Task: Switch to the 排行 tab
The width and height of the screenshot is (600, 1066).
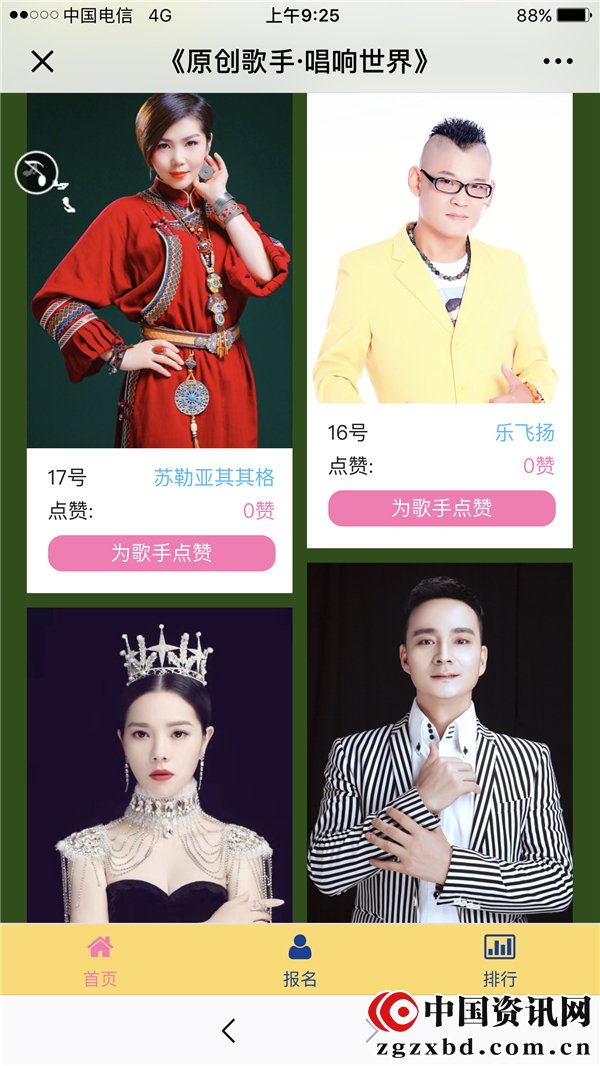Action: click(499, 961)
